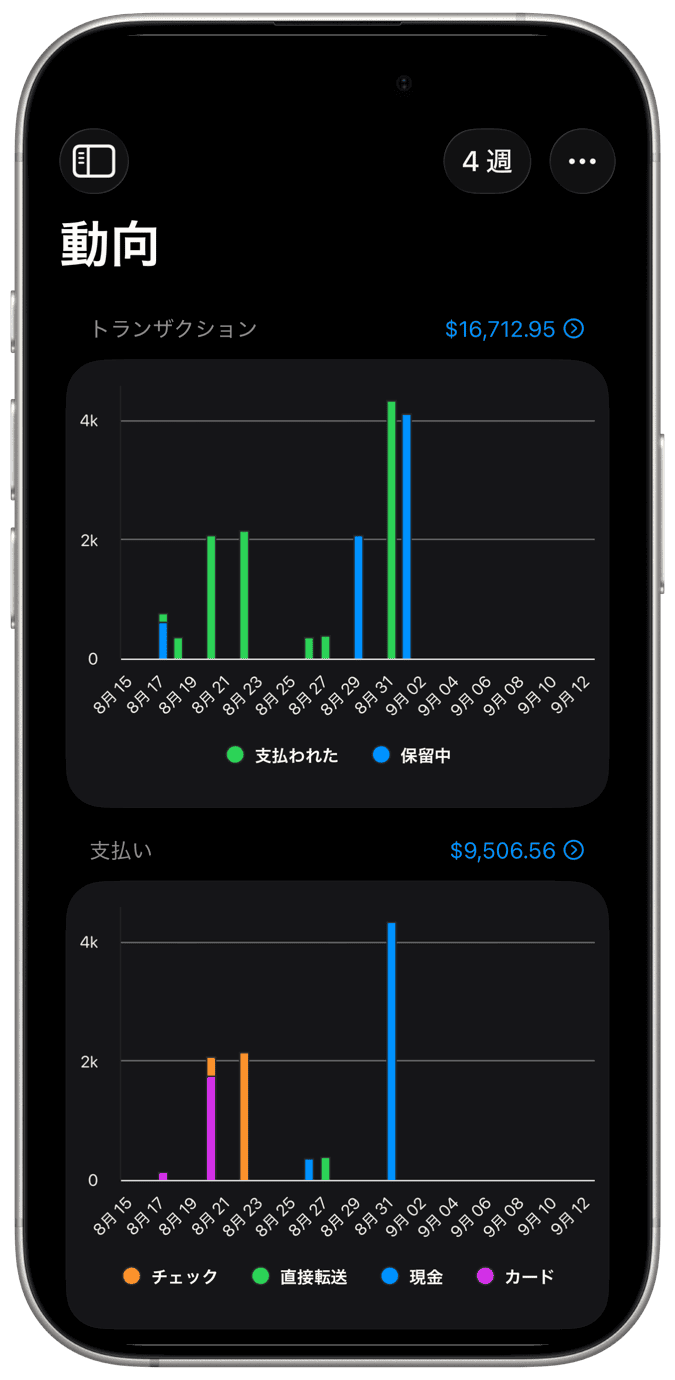Open the sidebar panel

point(94,161)
